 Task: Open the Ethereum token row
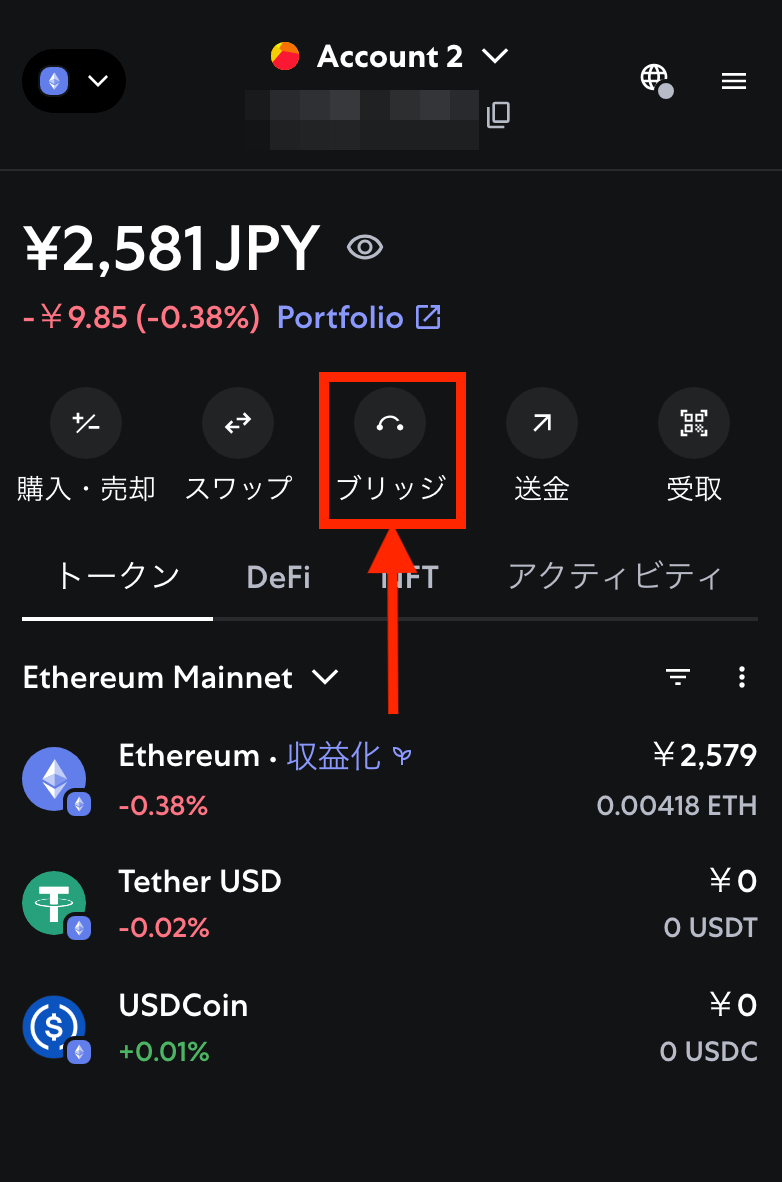click(x=390, y=779)
